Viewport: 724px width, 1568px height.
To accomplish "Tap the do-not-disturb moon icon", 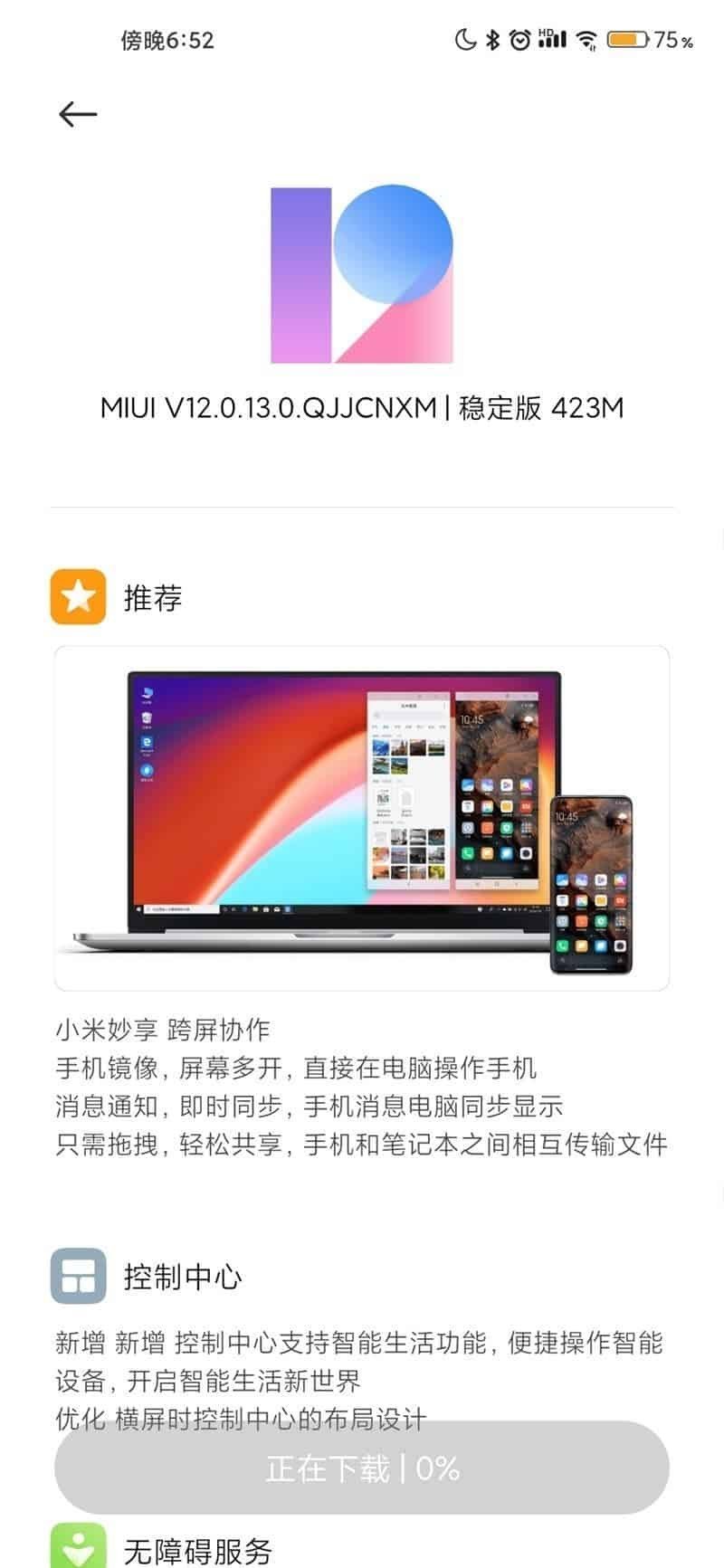I will click(465, 40).
